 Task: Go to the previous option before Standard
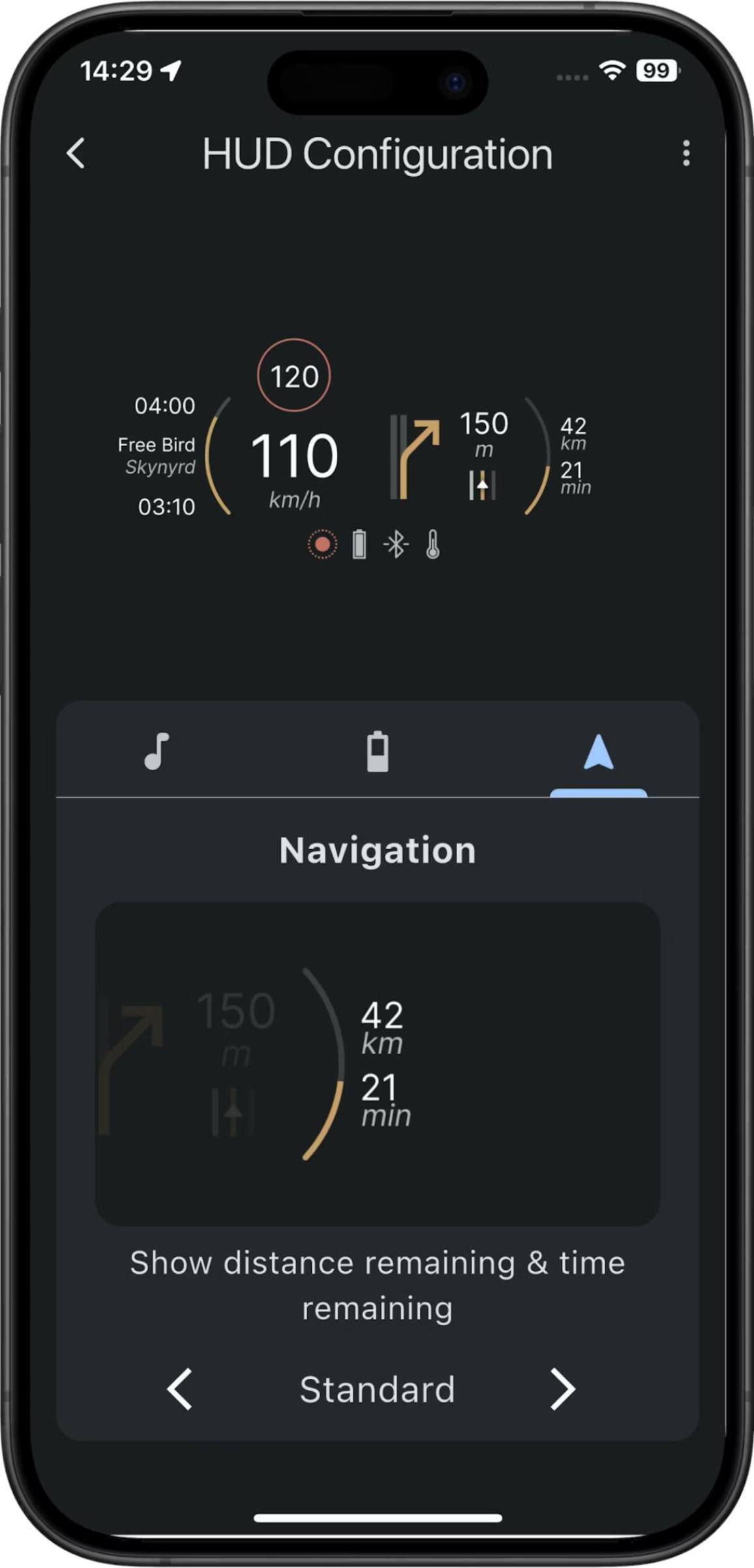coord(179,1389)
